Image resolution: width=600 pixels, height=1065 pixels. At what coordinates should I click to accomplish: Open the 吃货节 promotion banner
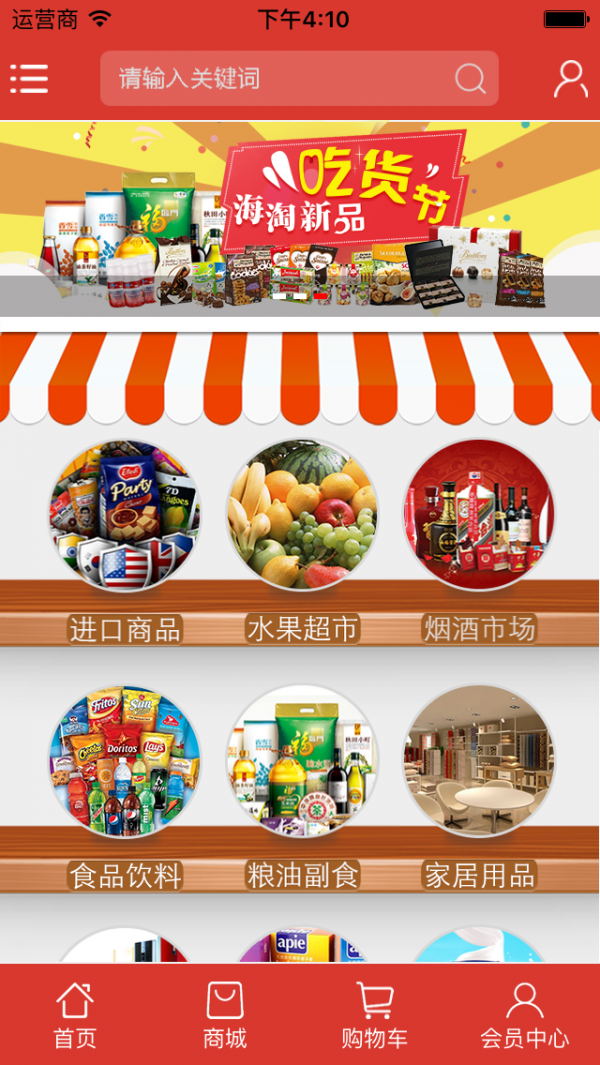coord(300,218)
